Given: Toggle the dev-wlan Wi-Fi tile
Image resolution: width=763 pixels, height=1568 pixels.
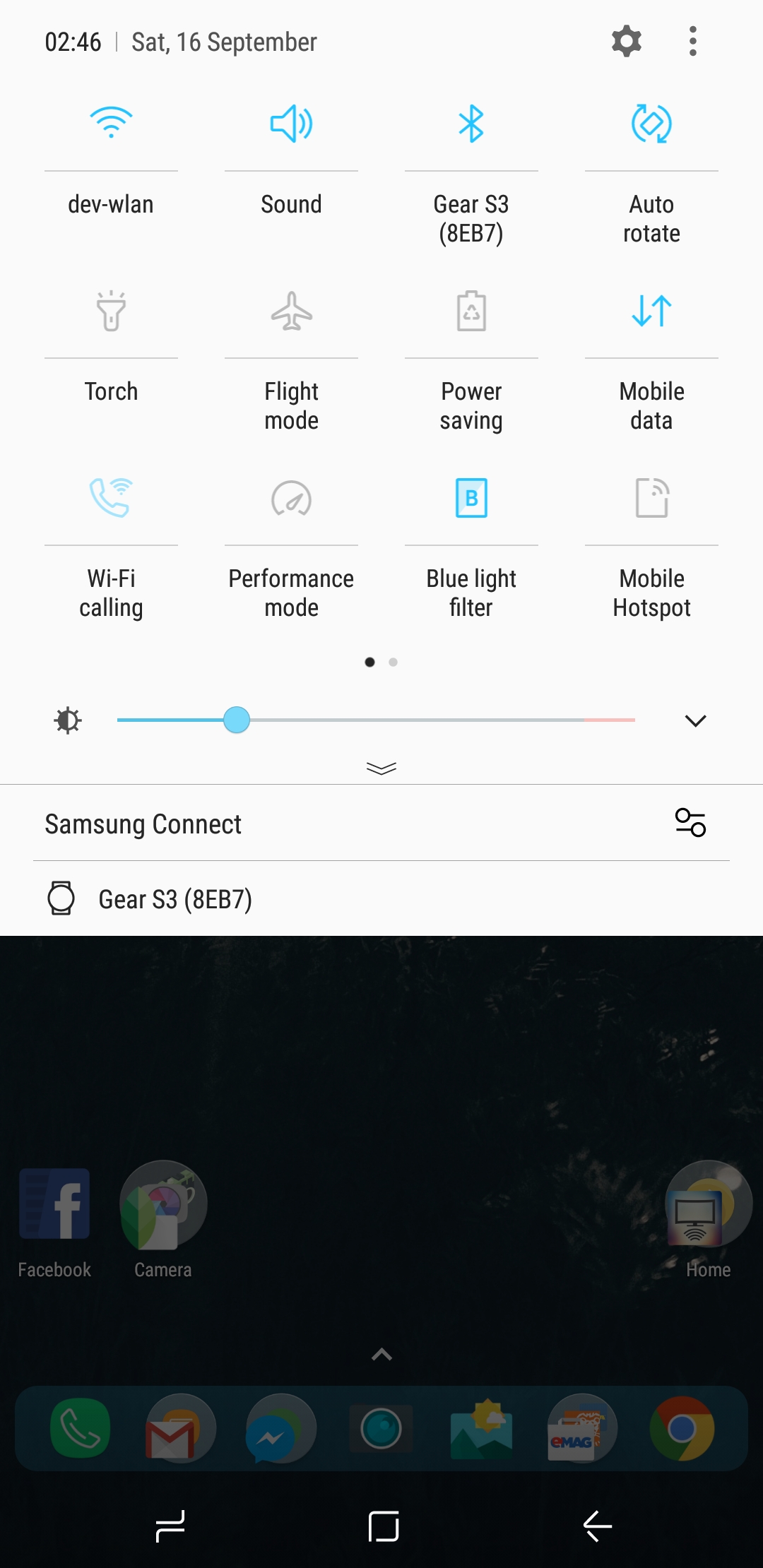Looking at the screenshot, I should [111, 124].
